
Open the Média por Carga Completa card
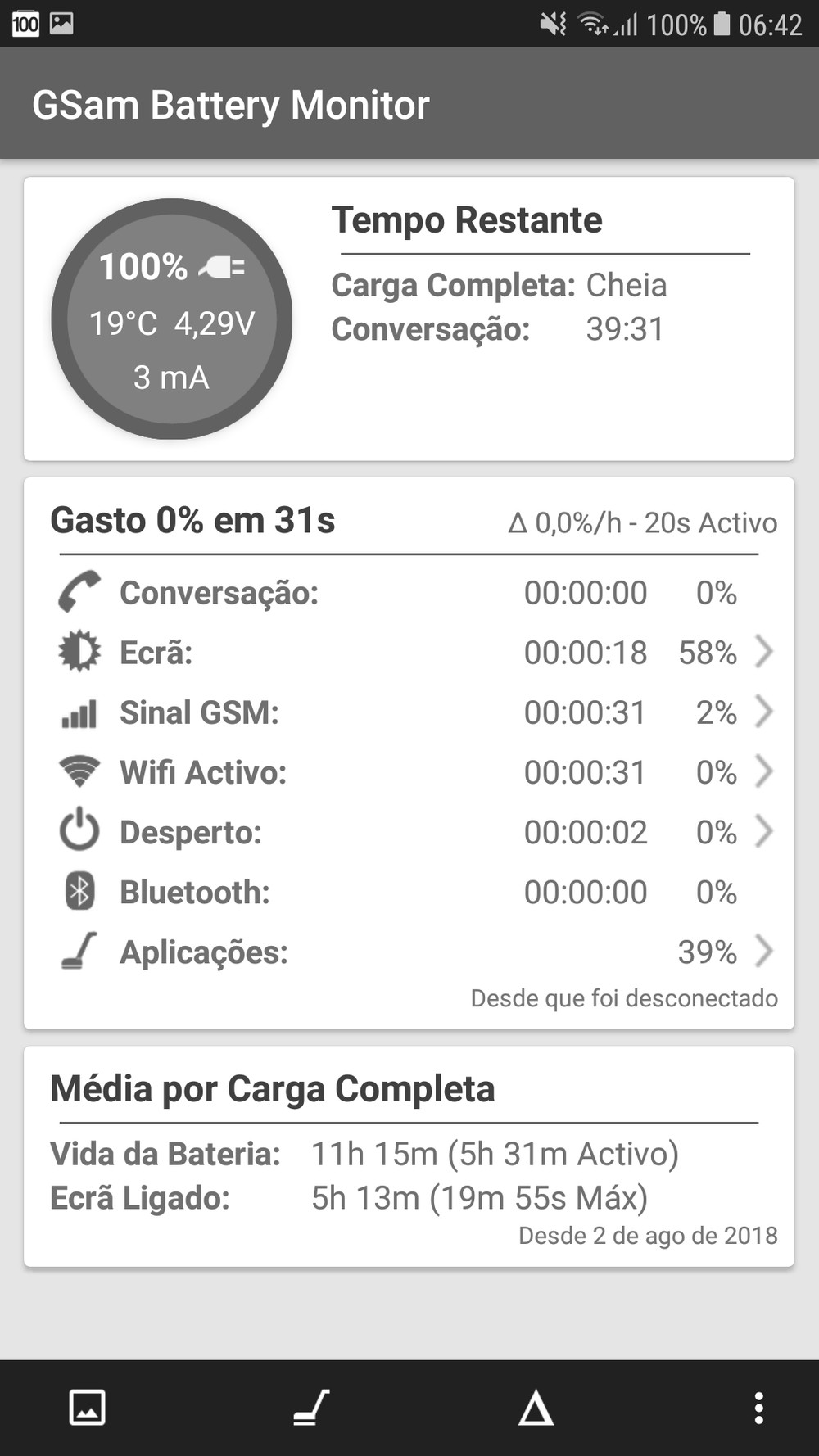point(409,1156)
